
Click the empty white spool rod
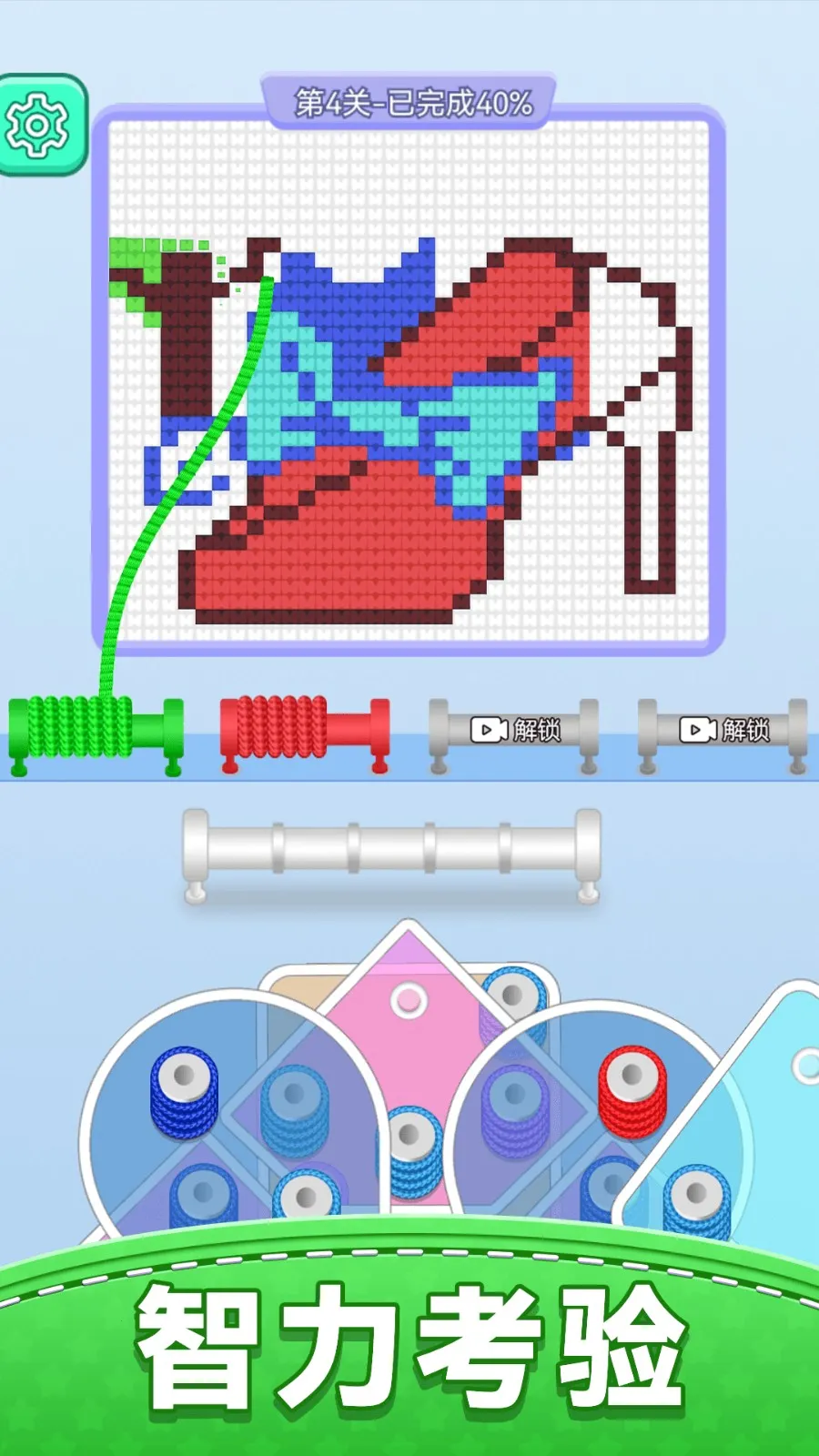(x=391, y=846)
